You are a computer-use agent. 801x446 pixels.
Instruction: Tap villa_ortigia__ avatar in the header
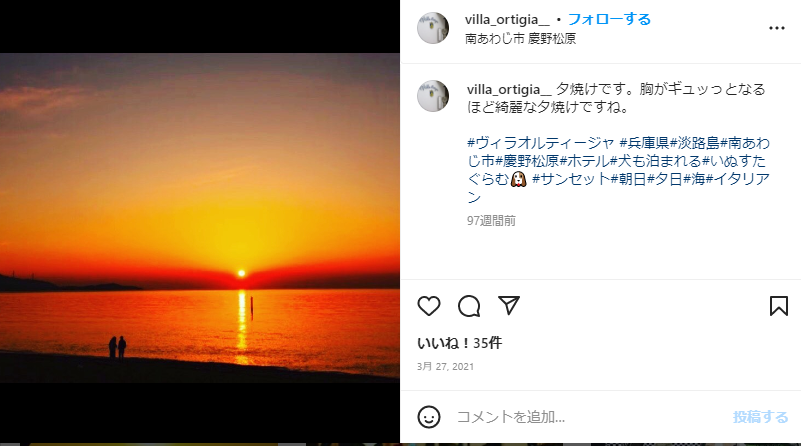pos(432,29)
